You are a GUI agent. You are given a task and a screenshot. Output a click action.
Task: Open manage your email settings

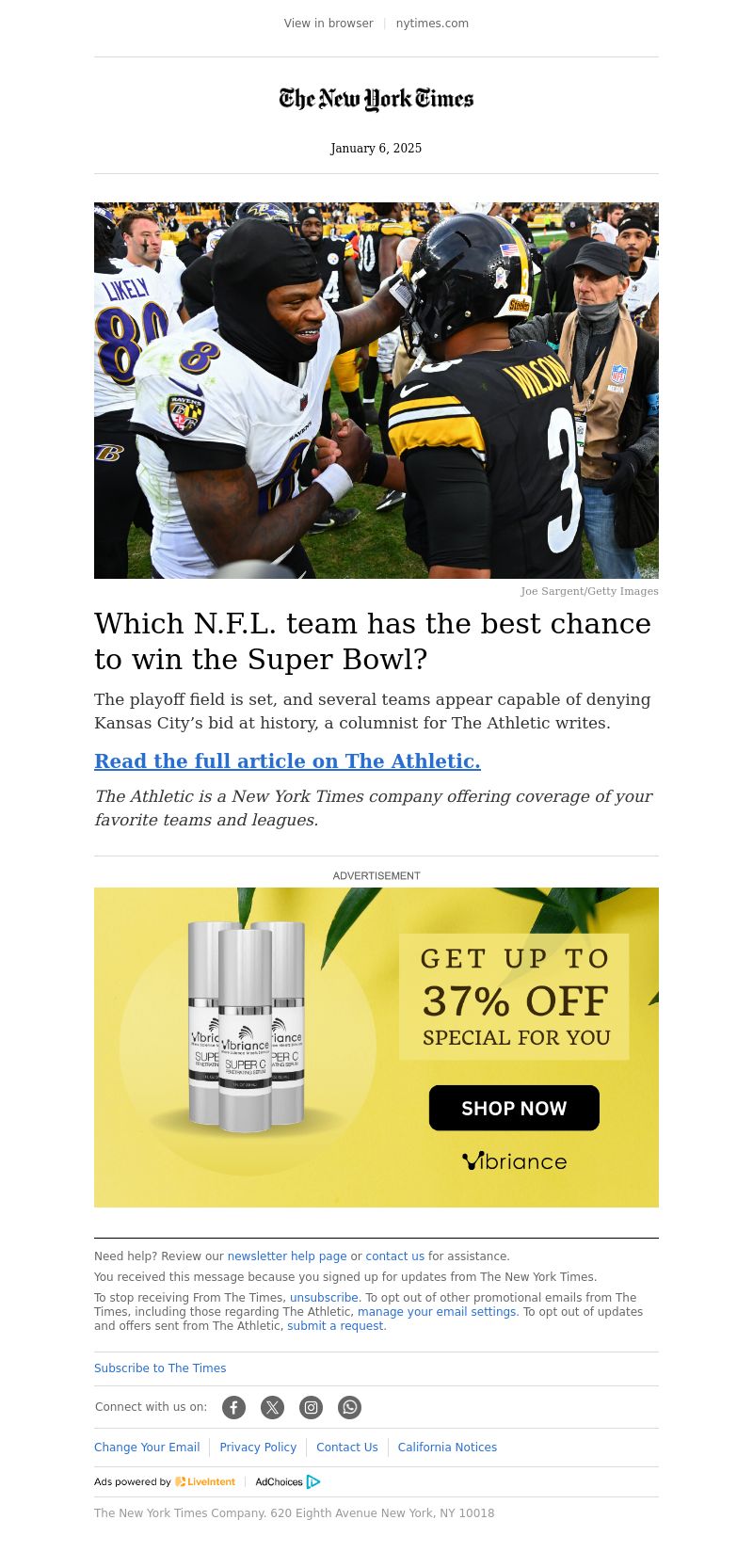437,1312
